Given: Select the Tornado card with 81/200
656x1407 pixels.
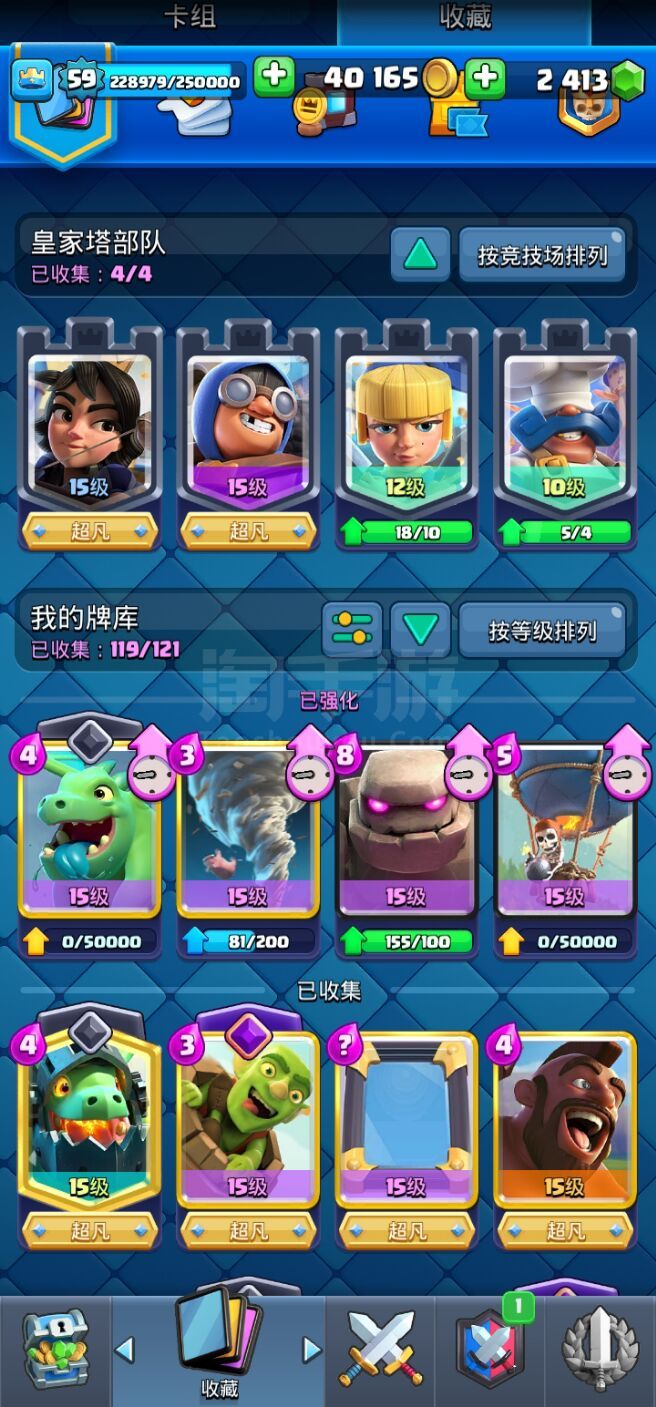Looking at the screenshot, I should click(248, 840).
